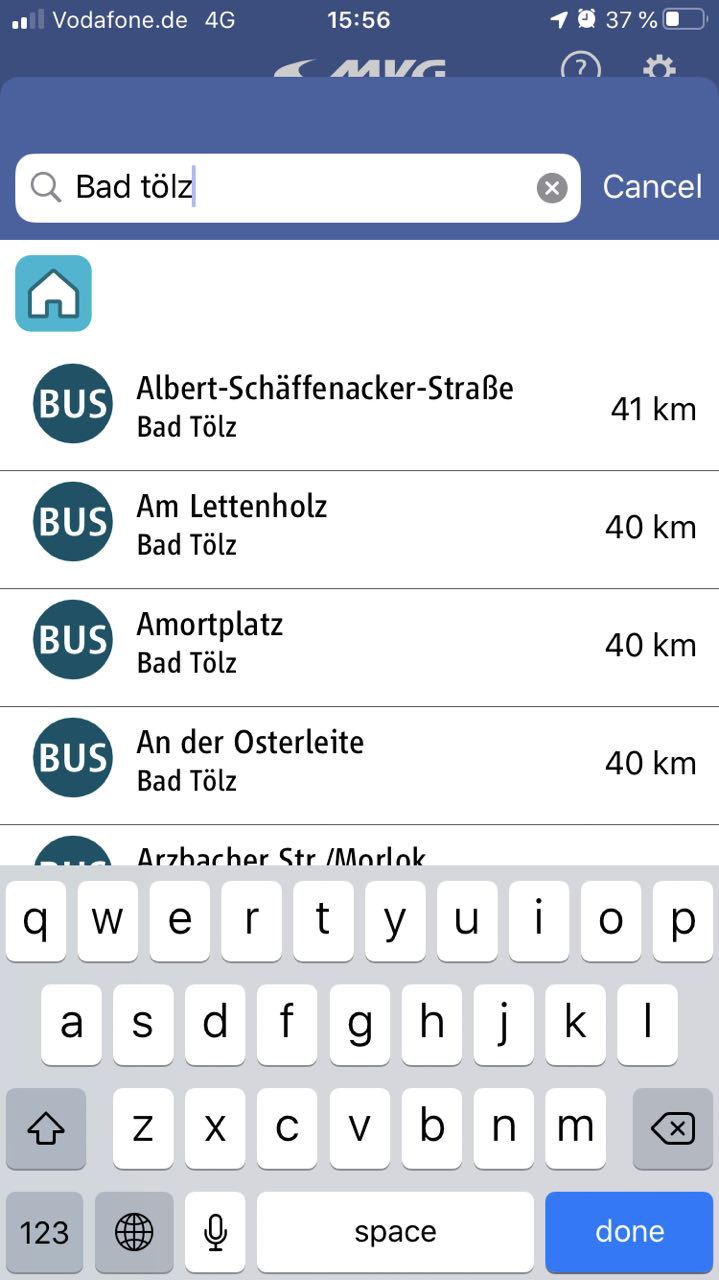Start dictation with the microphone key
This screenshot has height=1280, width=719.
point(215,1232)
